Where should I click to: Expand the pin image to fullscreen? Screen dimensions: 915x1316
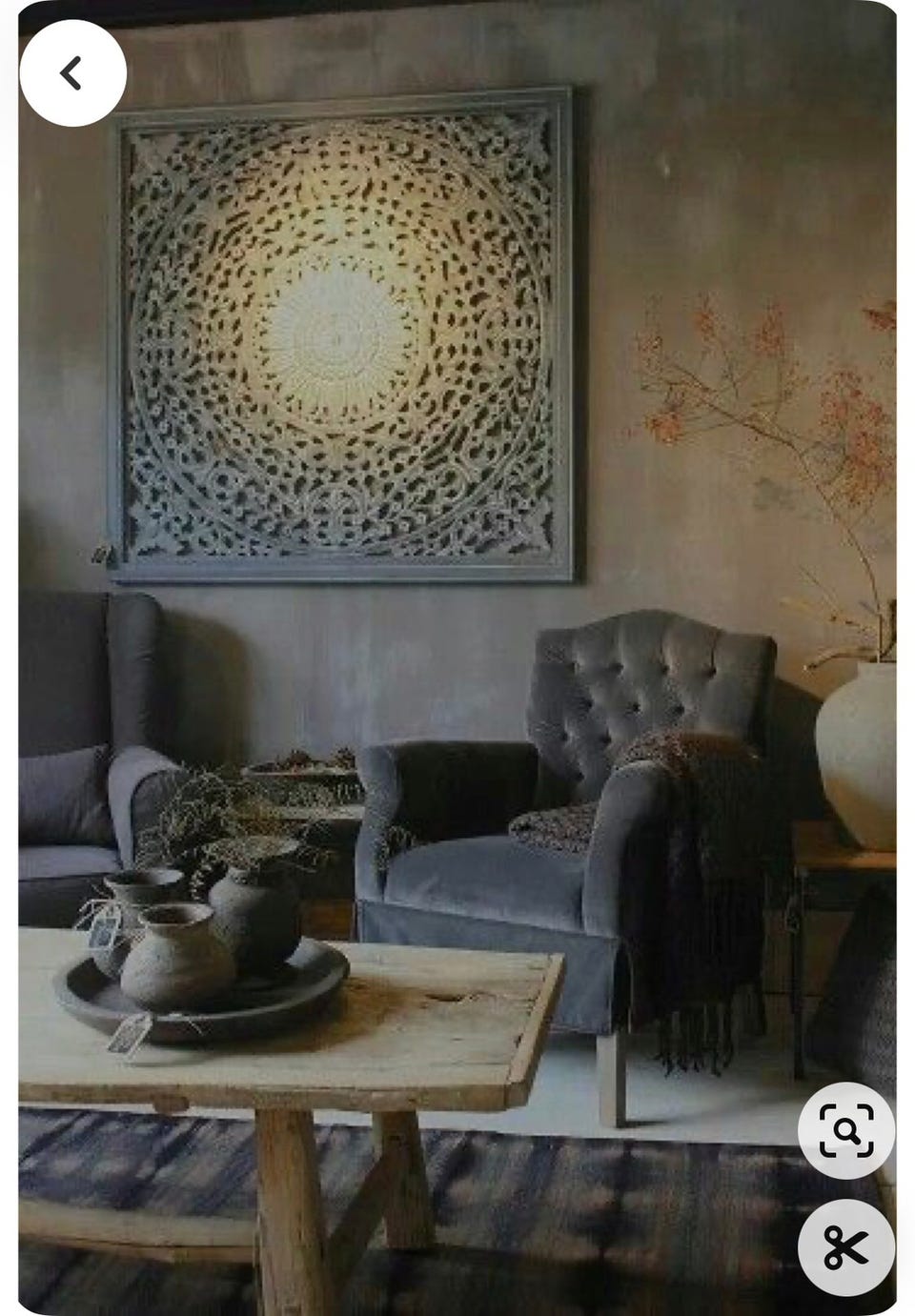coord(457,658)
